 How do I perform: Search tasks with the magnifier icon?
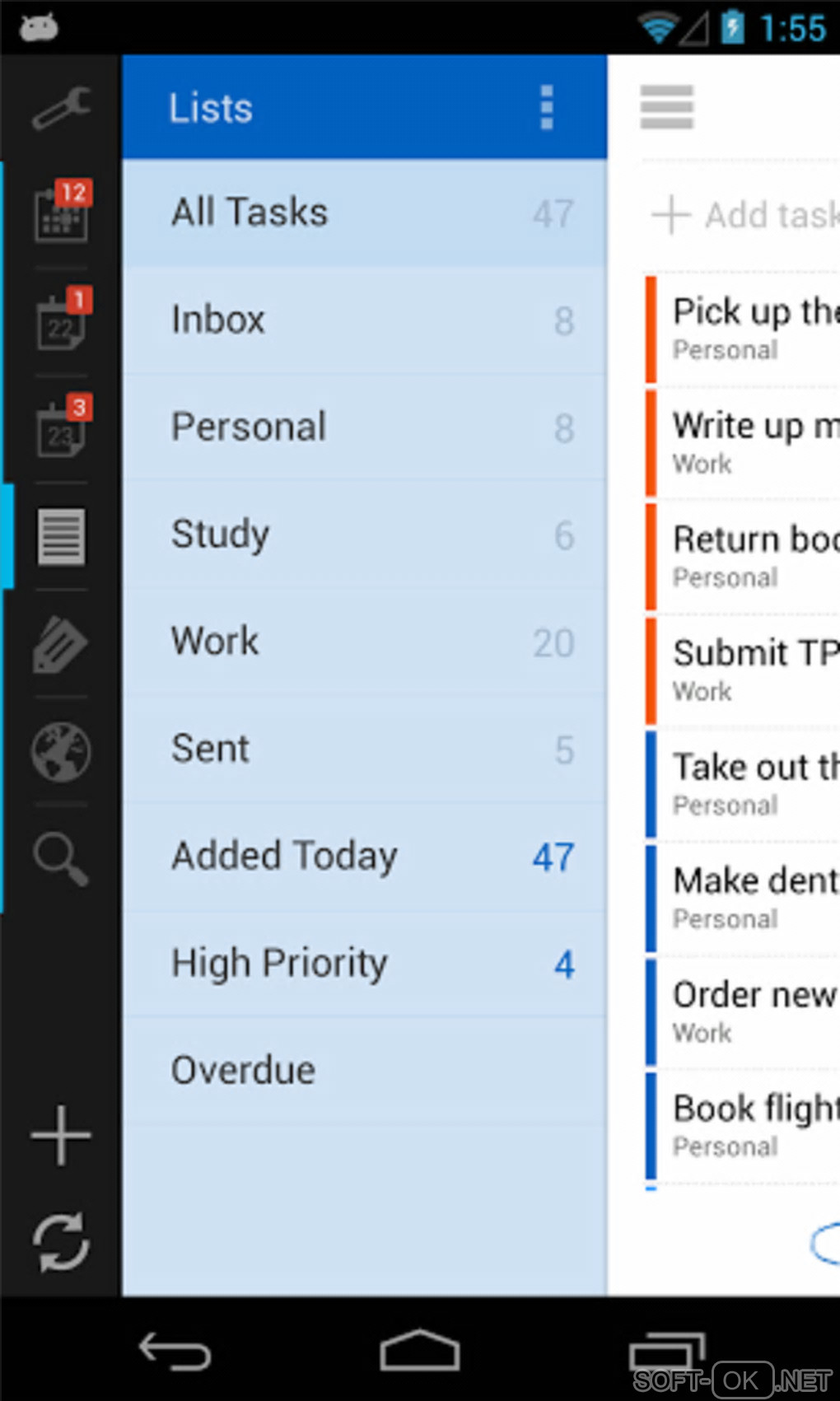[61, 858]
